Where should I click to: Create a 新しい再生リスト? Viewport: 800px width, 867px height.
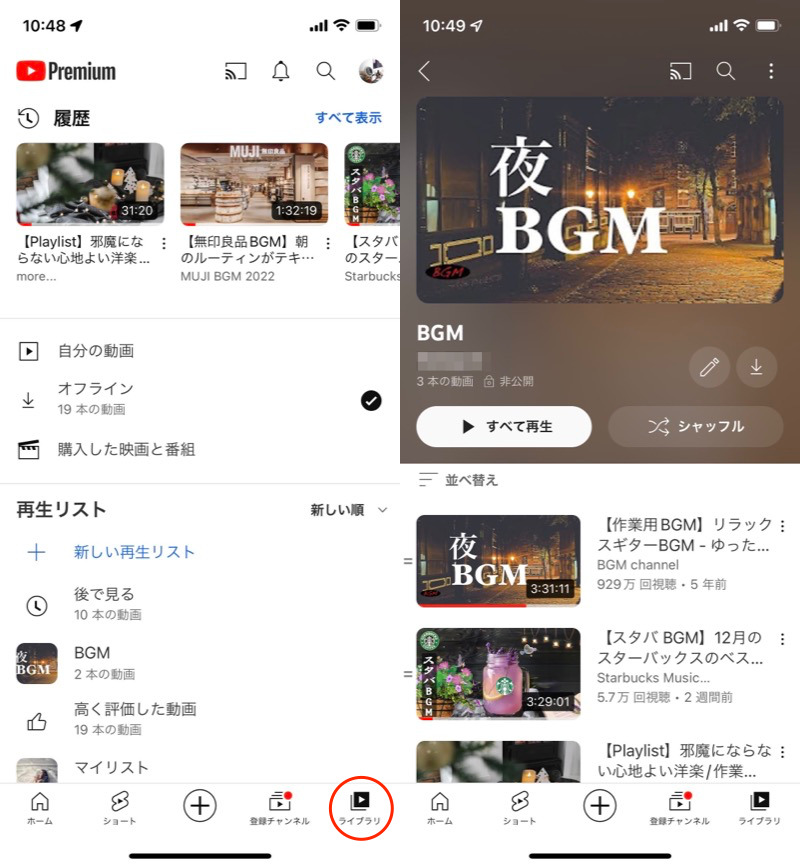[134, 552]
